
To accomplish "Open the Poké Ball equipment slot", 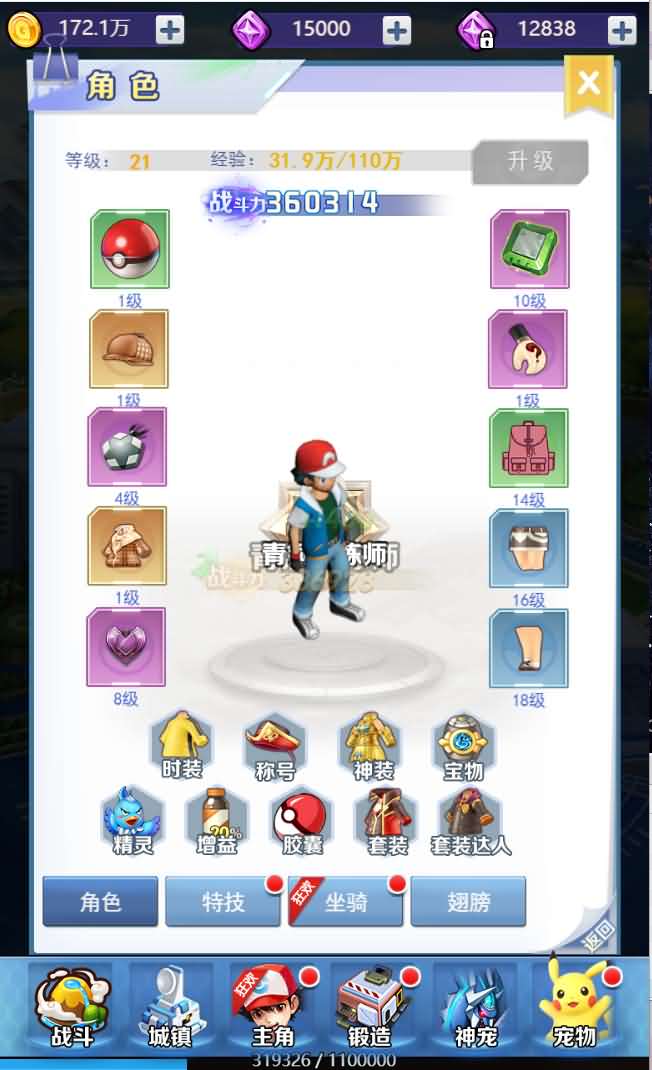I will [x=129, y=249].
